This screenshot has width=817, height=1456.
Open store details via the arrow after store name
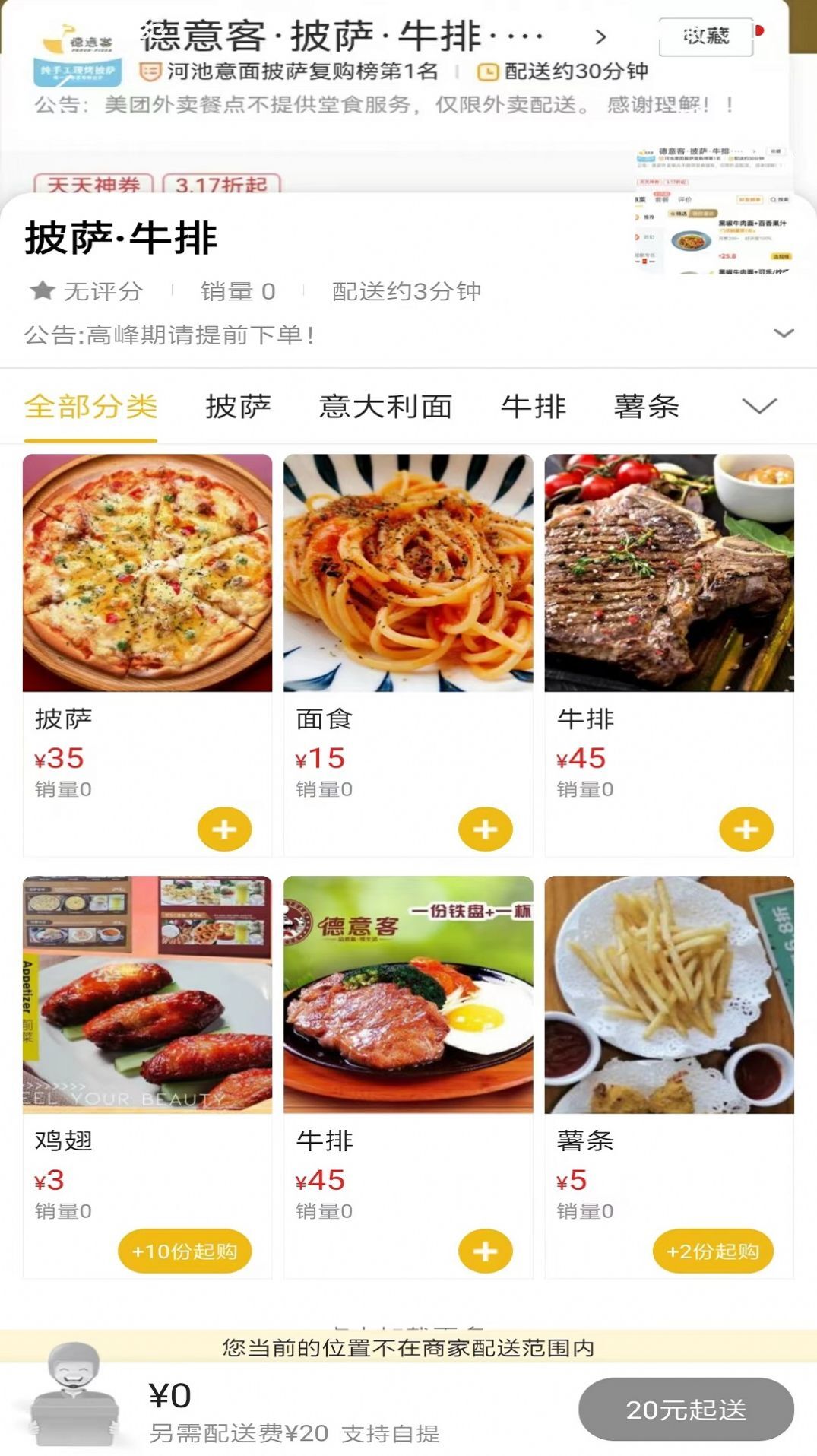(600, 36)
